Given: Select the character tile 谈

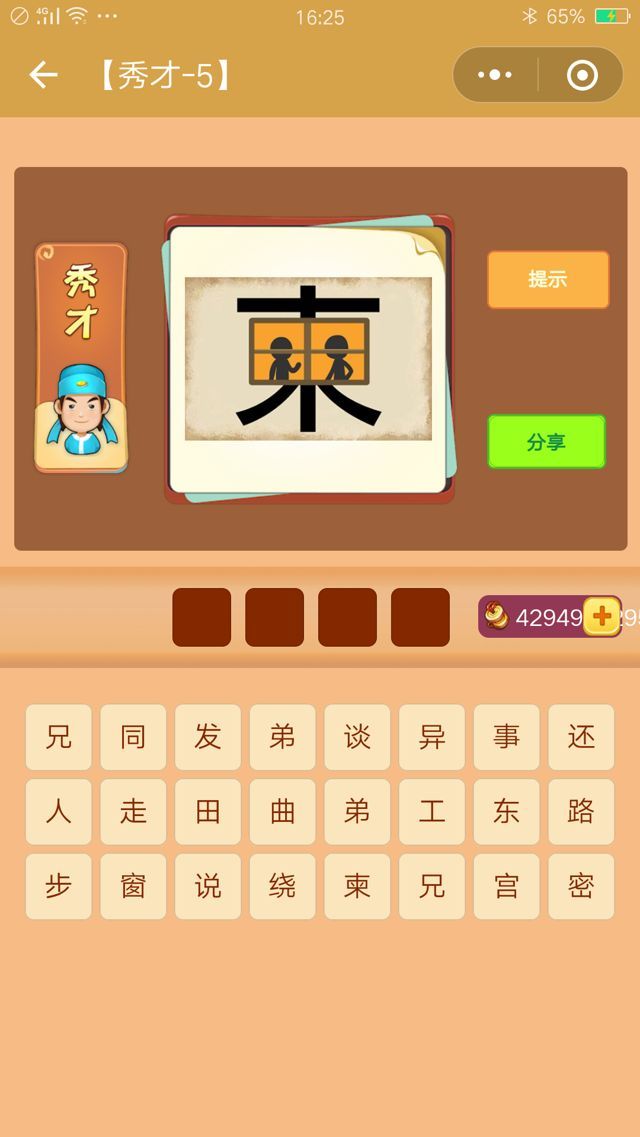Looking at the screenshot, I should [357, 737].
